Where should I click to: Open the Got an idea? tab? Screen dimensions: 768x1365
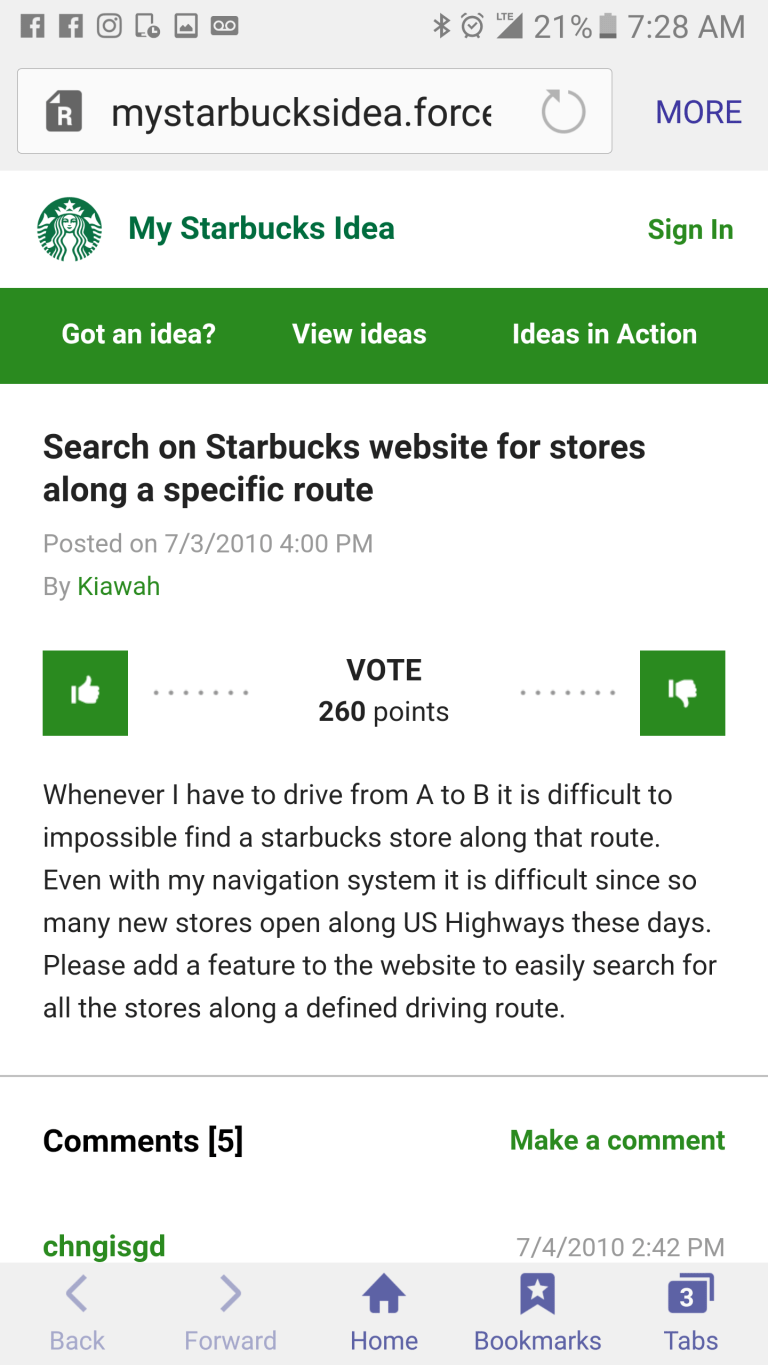coord(139,334)
